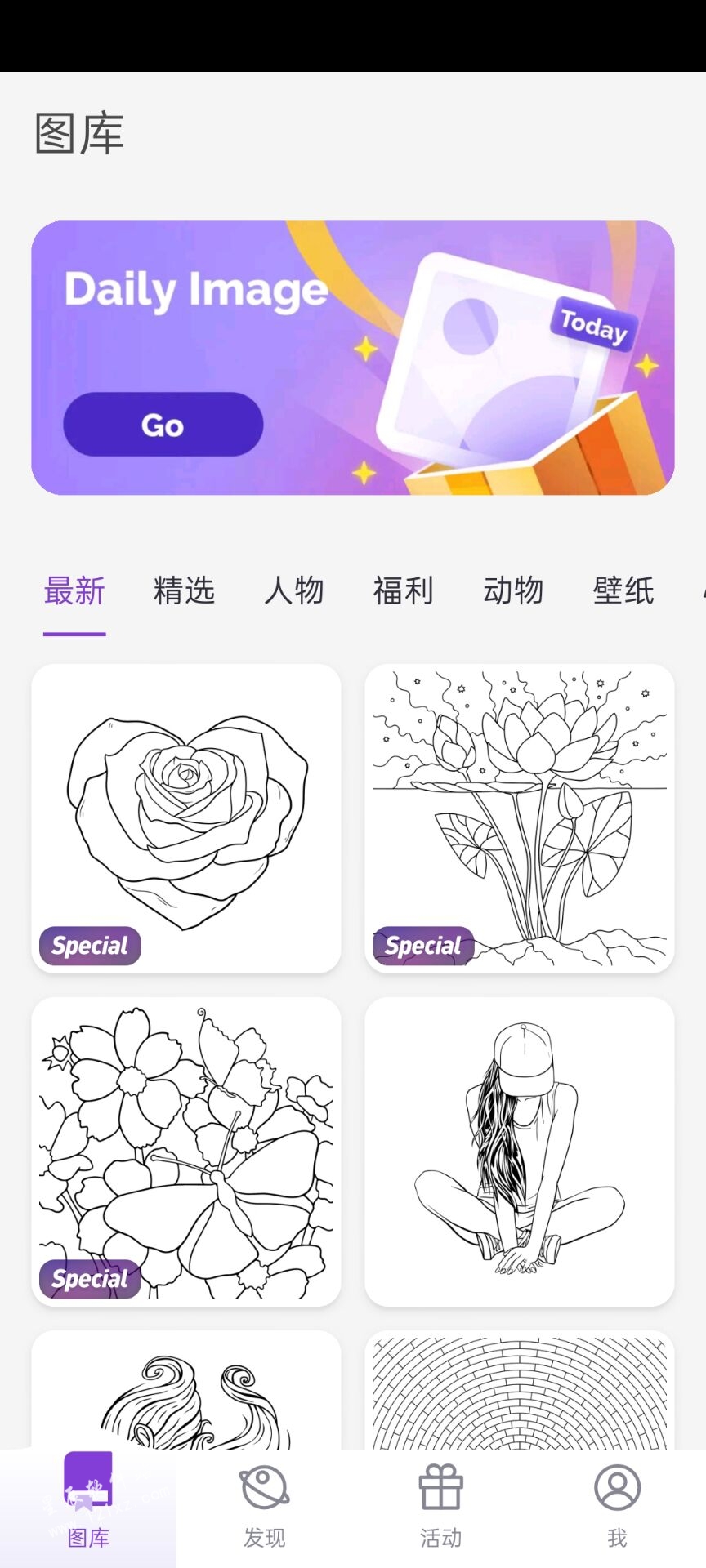Tap the Go button on Daily Image banner

pos(163,424)
